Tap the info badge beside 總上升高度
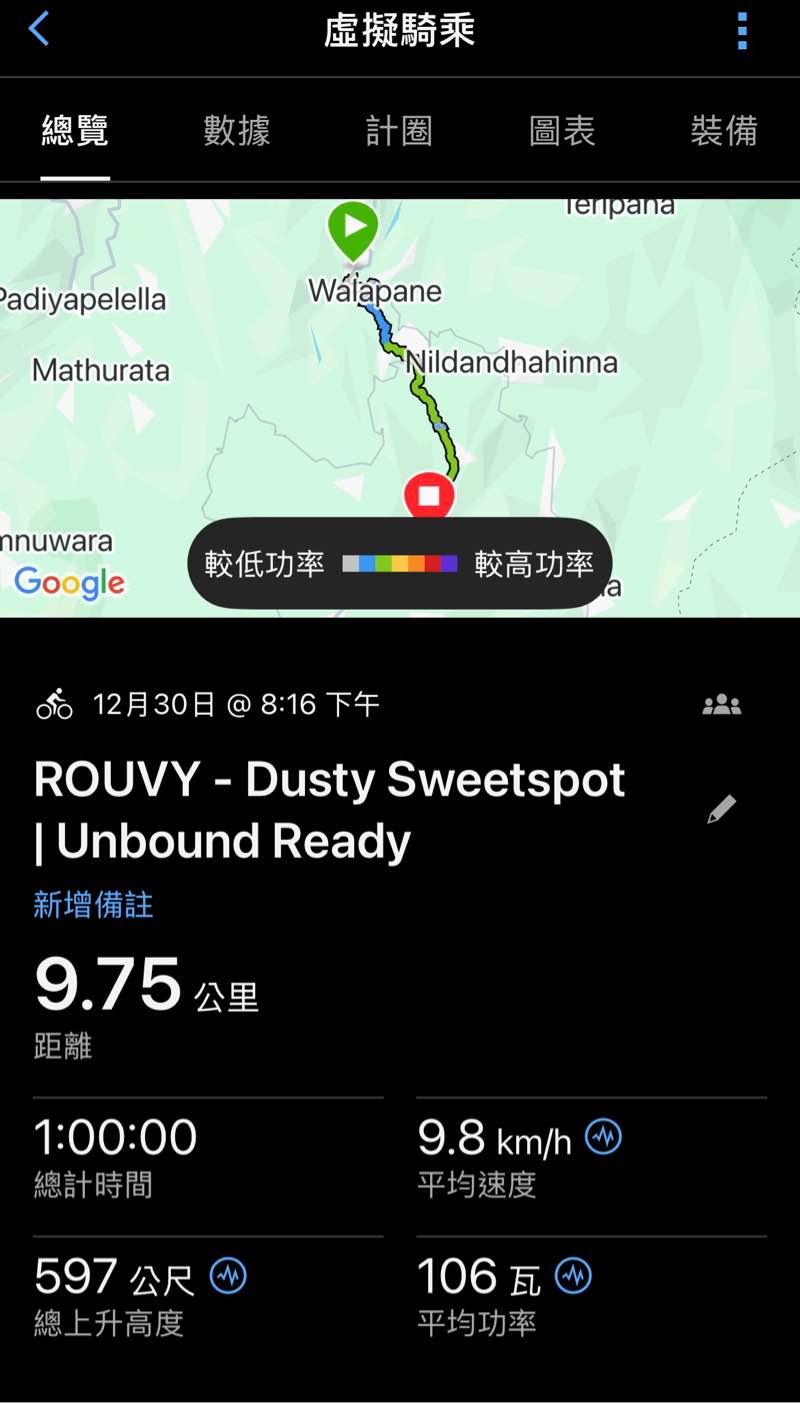The image size is (800, 1403). pos(228,1275)
